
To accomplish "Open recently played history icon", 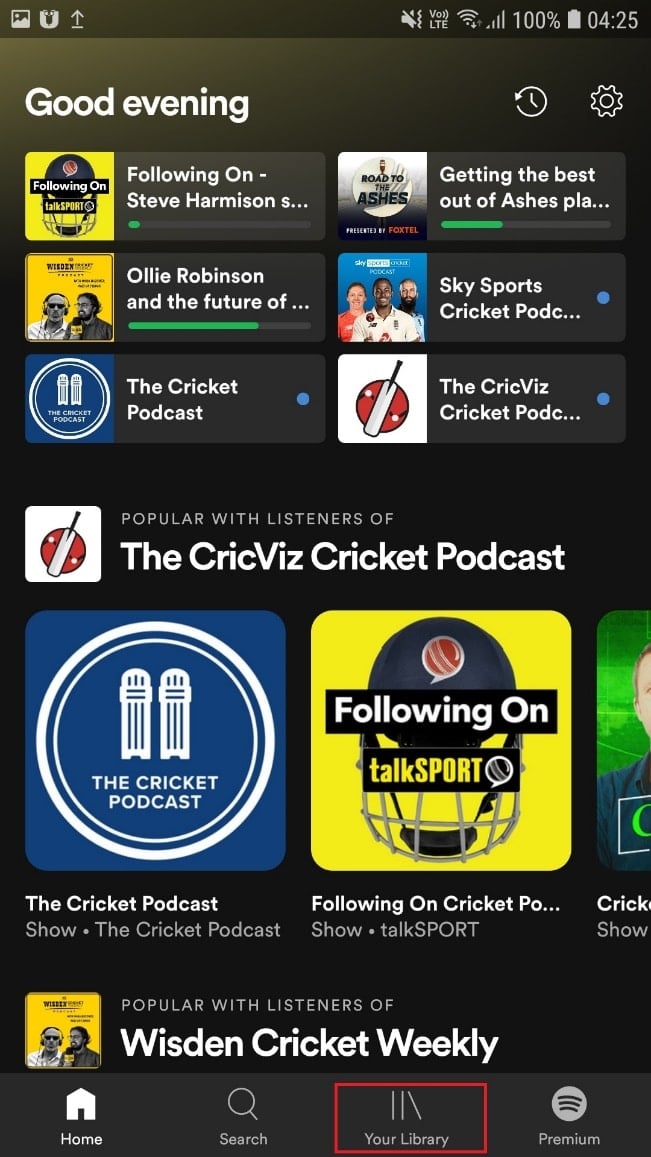I will coord(531,102).
